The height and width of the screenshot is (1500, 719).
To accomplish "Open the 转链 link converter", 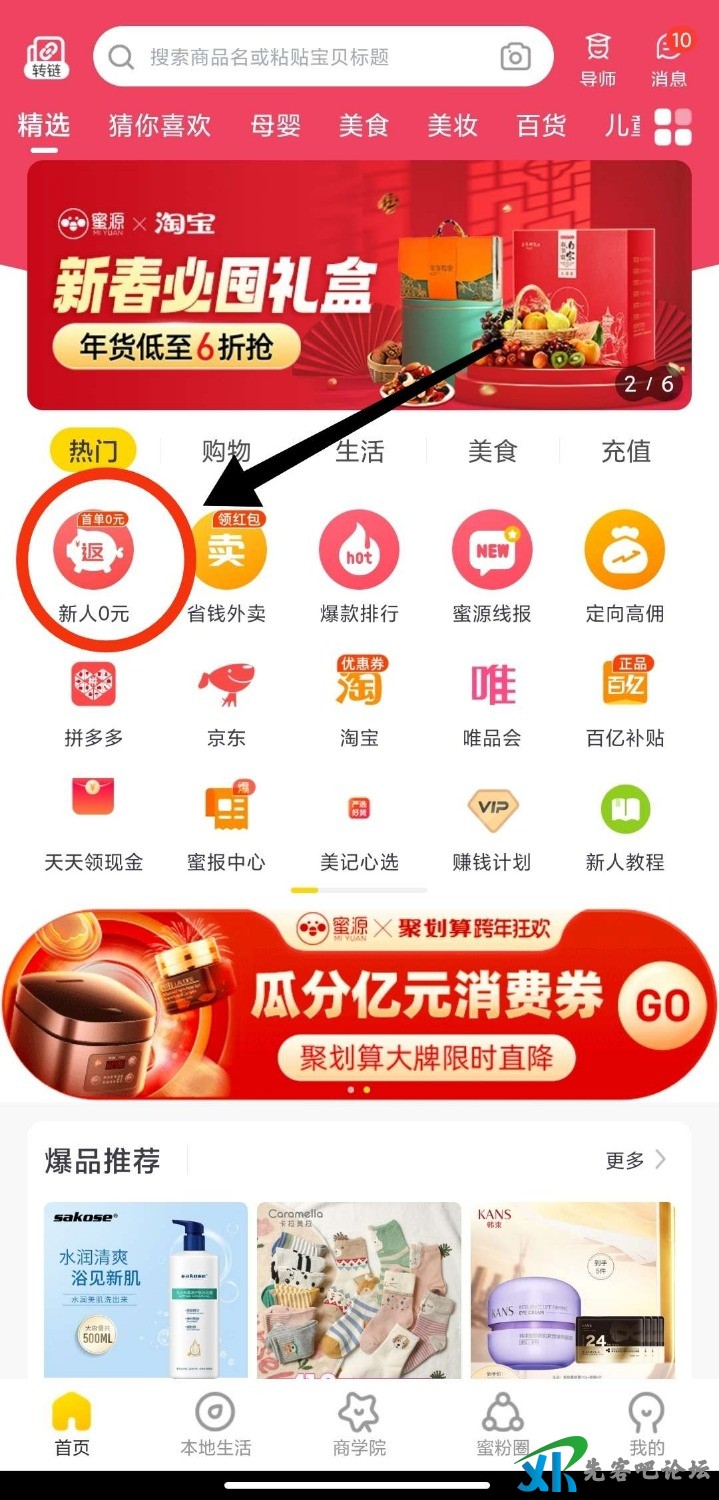I will [46, 58].
